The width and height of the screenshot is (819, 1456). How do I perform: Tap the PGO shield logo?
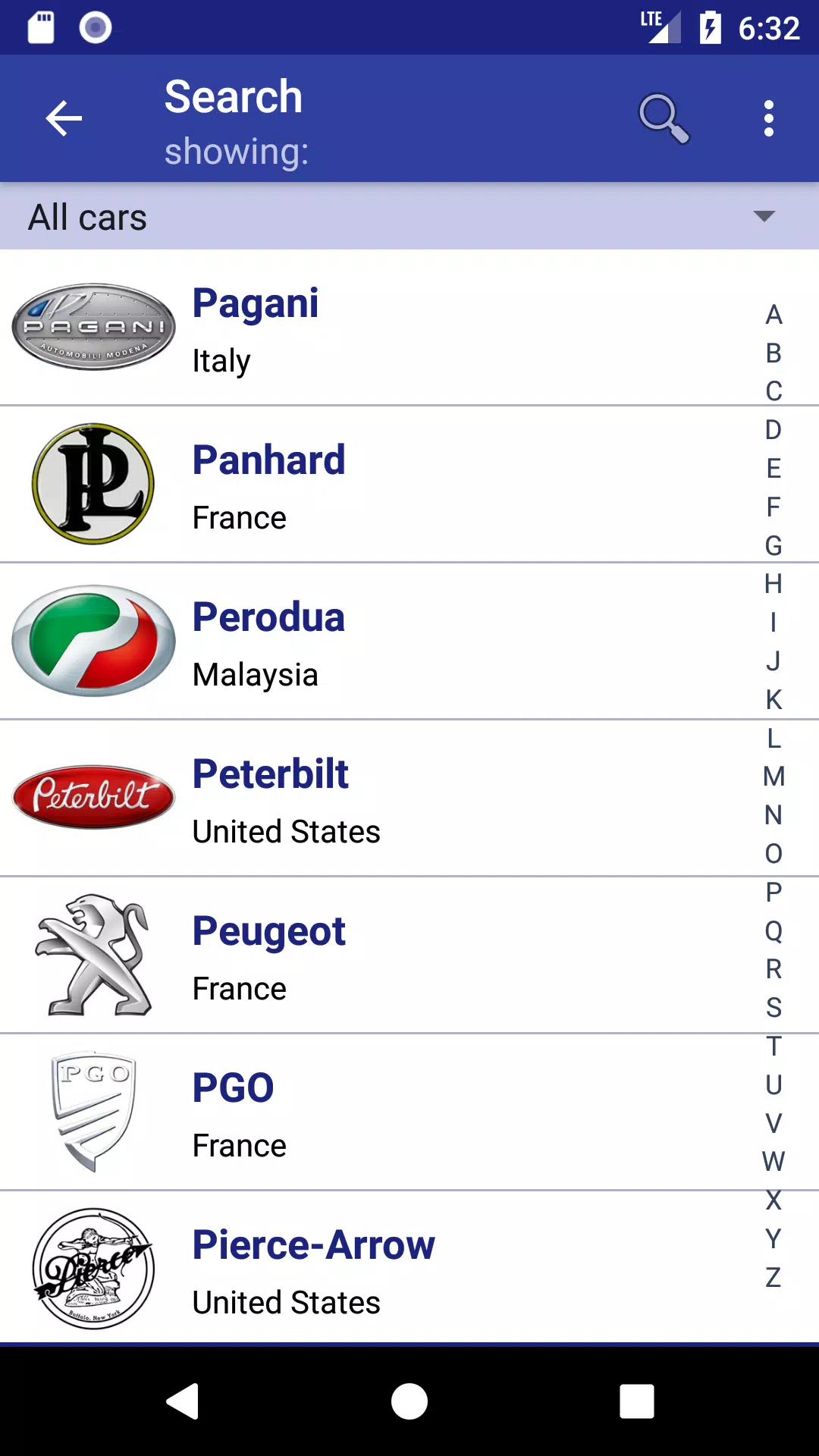pyautogui.click(x=93, y=1111)
